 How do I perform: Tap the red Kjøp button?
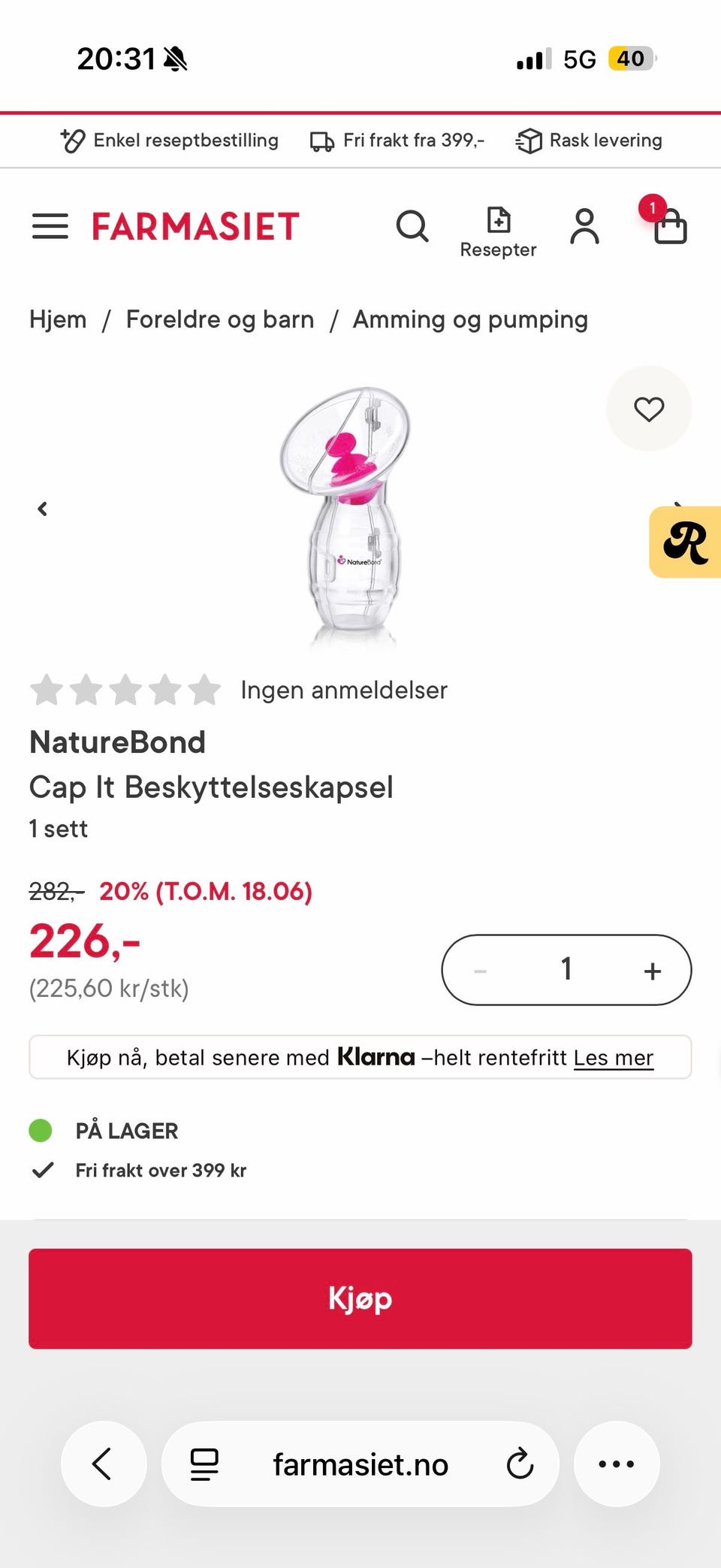coord(360,1298)
